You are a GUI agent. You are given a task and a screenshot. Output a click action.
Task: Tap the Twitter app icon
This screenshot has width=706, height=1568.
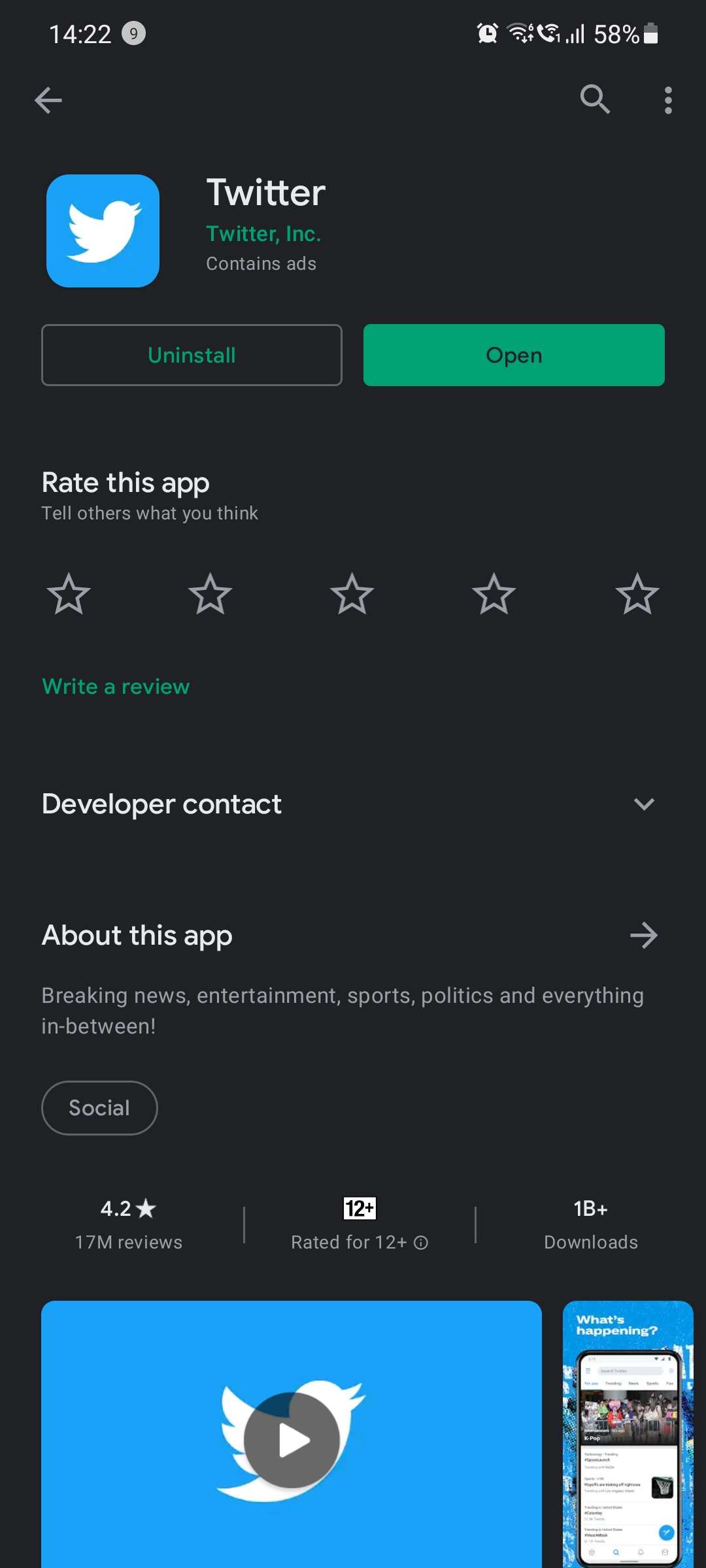coord(102,230)
